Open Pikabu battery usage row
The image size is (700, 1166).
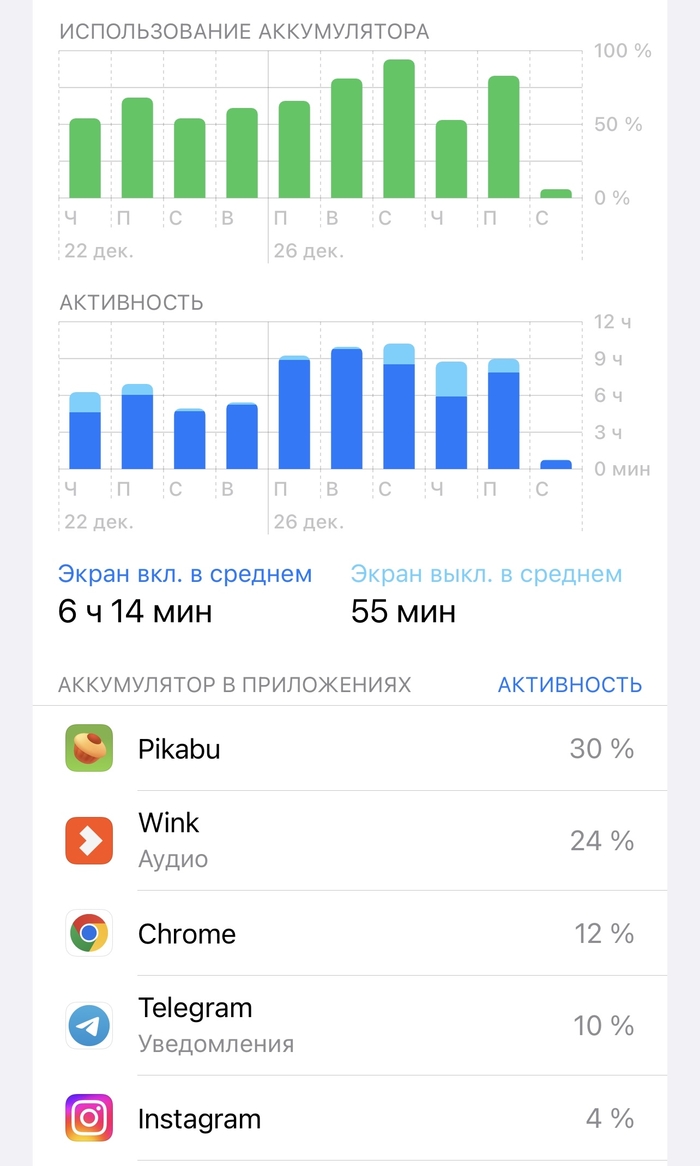[350, 748]
